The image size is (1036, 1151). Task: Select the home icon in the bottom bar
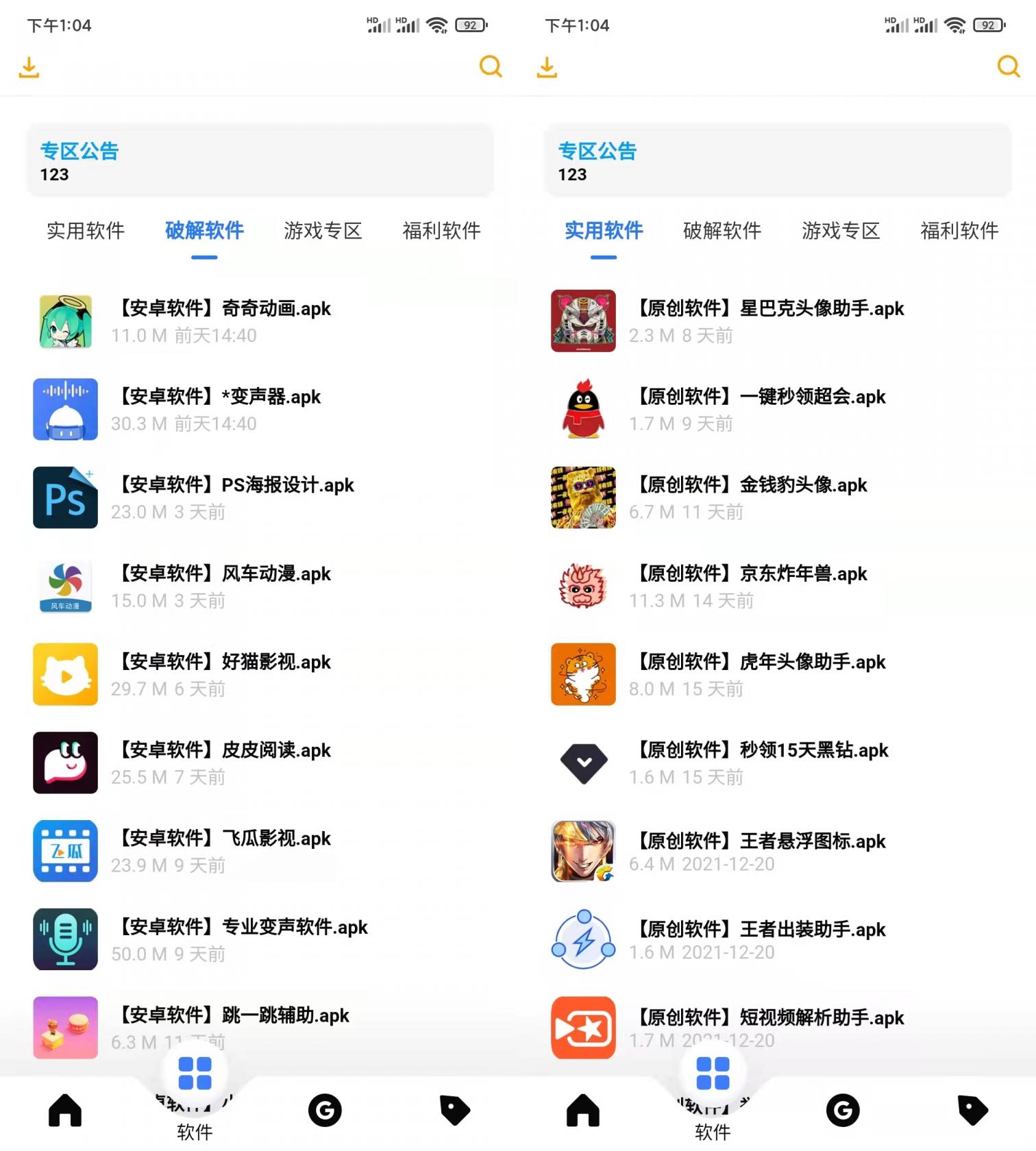(65, 1111)
